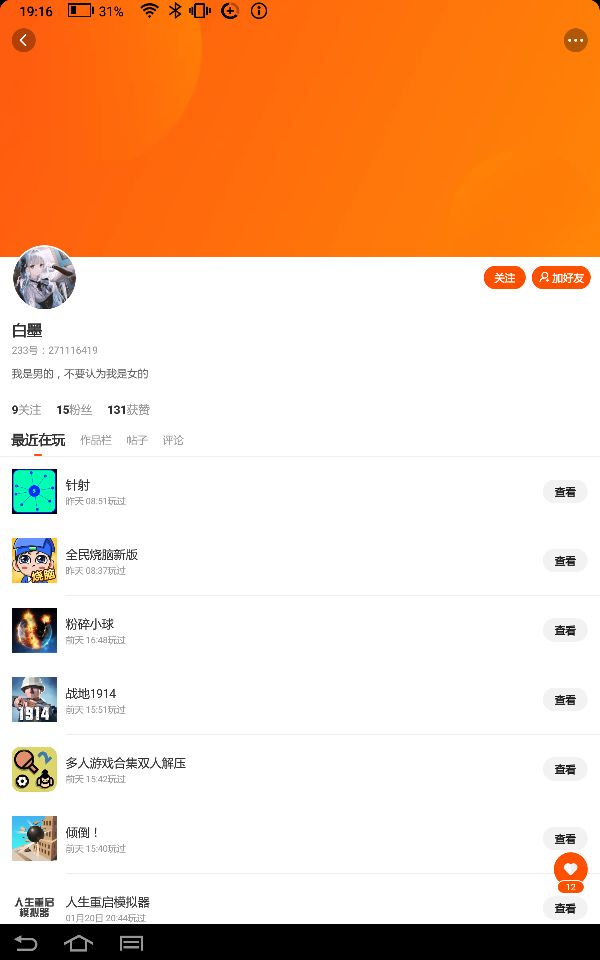The height and width of the screenshot is (960, 600).
Task: Tap 查看 for 全民烧脑新版
Action: click(x=564, y=561)
